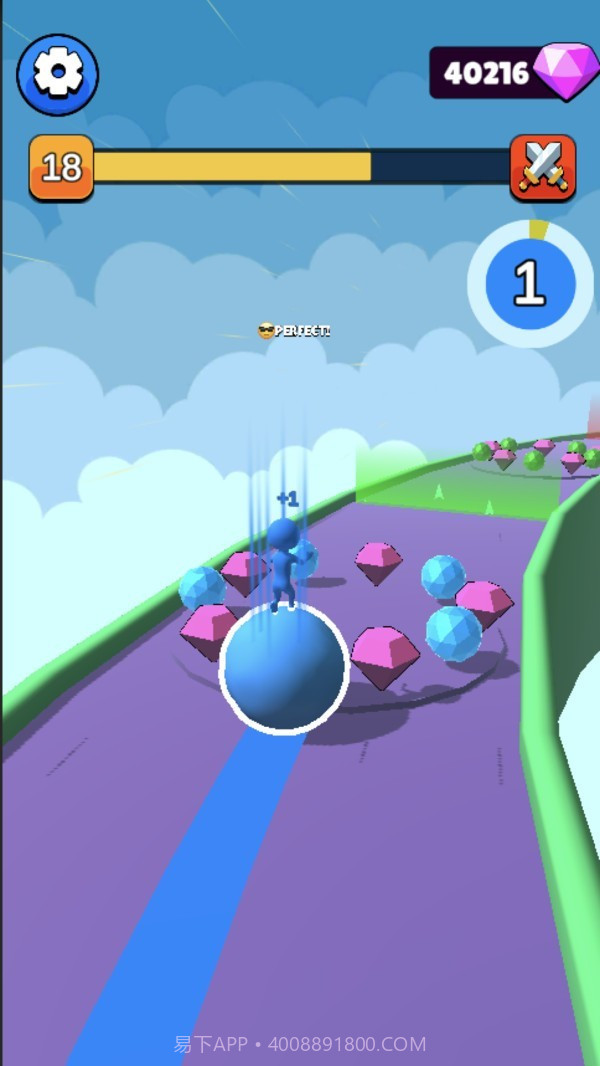Viewport: 600px width, 1066px height.
Task: Open the settings gear icon
Action: (57, 74)
